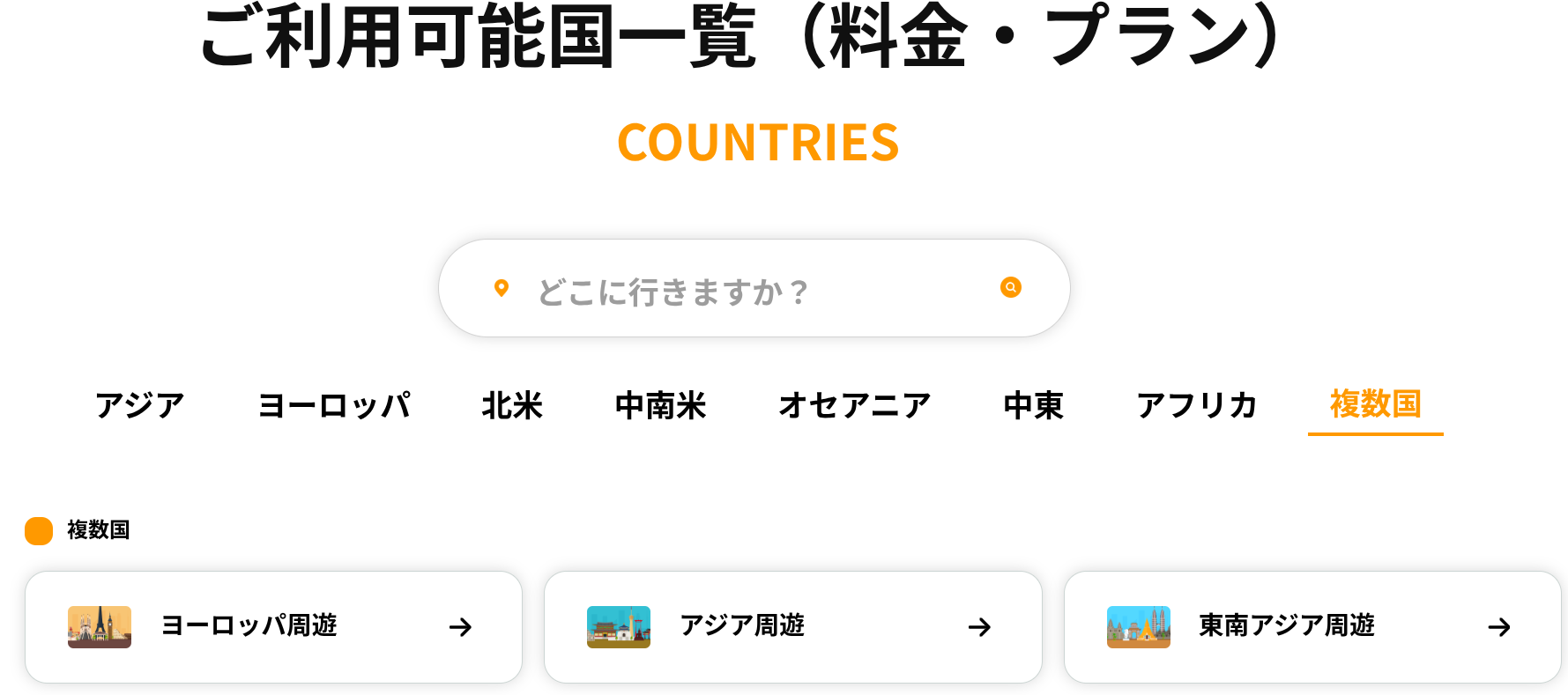Open the アジア周遊 plan card
This screenshot has width=1568, height=695.
tap(792, 626)
